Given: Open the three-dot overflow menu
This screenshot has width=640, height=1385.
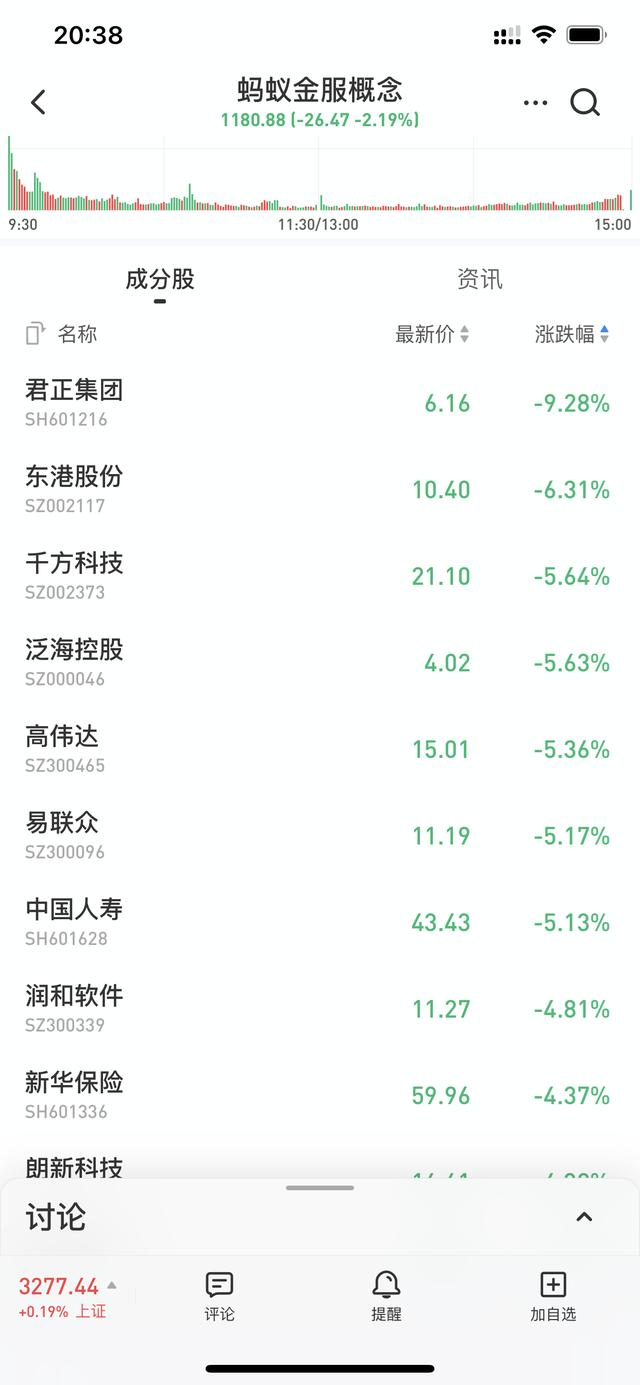Looking at the screenshot, I should [x=535, y=102].
